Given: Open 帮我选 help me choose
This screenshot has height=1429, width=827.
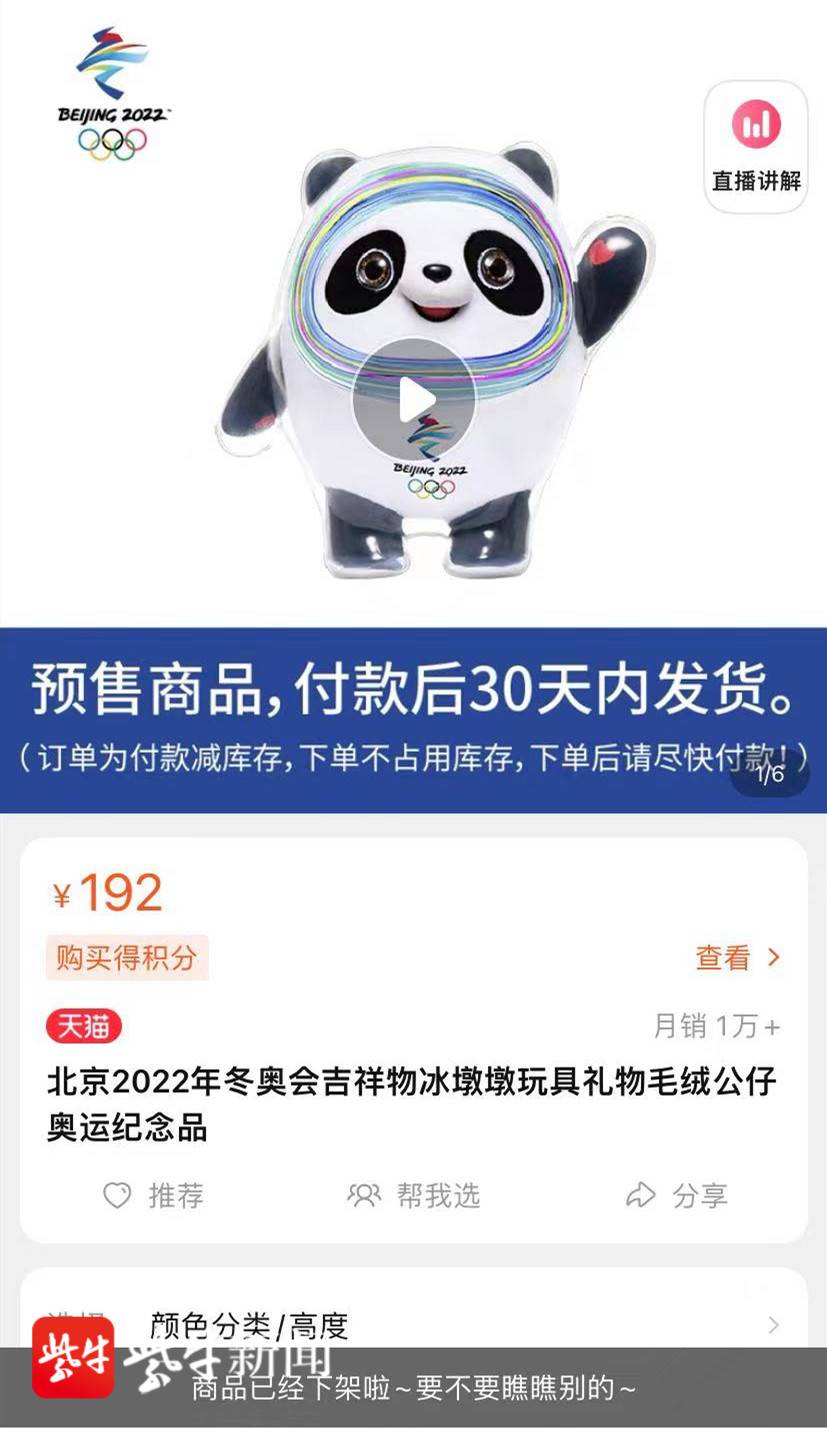Looking at the screenshot, I should (x=414, y=1195).
